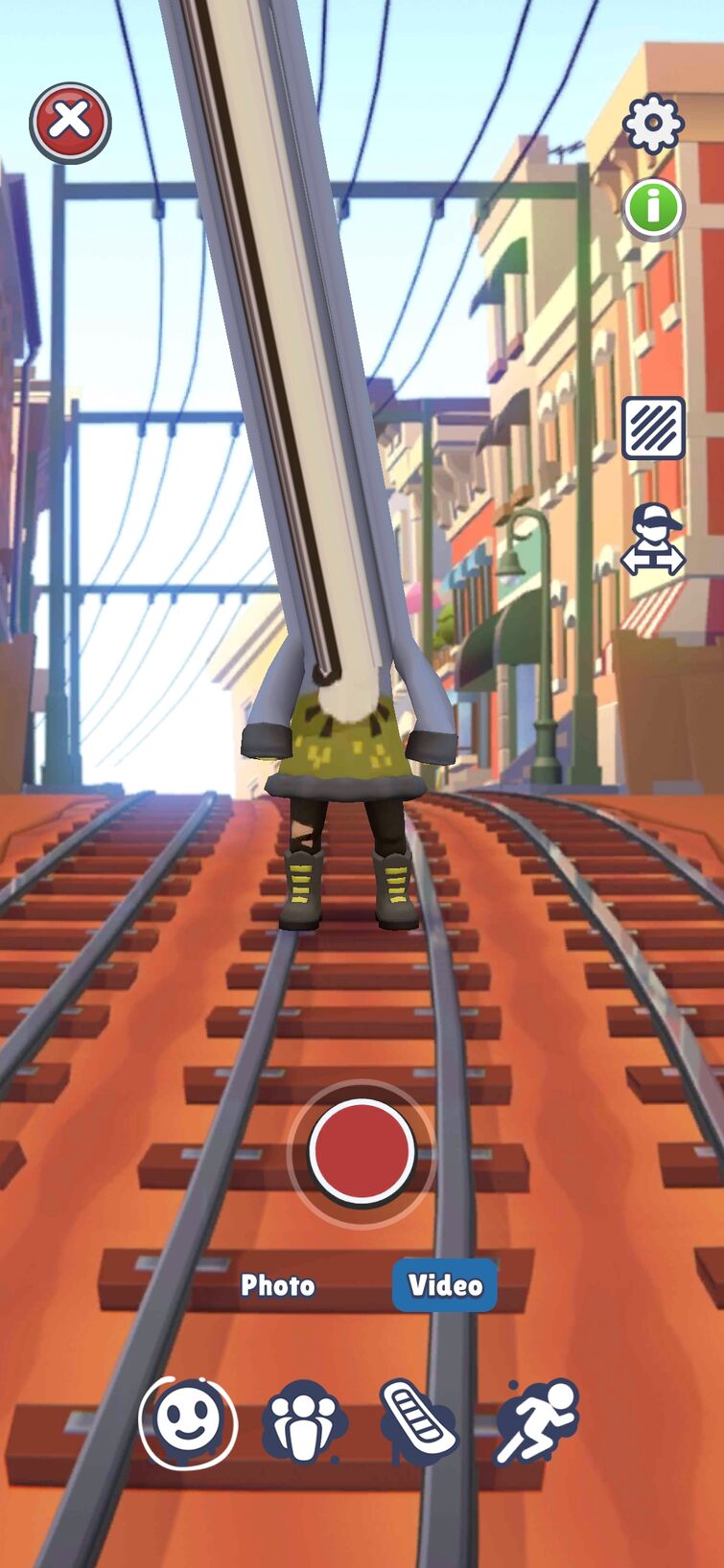Viewport: 724px width, 1568px height.
Task: Switch to Photo mode
Action: (277, 1285)
